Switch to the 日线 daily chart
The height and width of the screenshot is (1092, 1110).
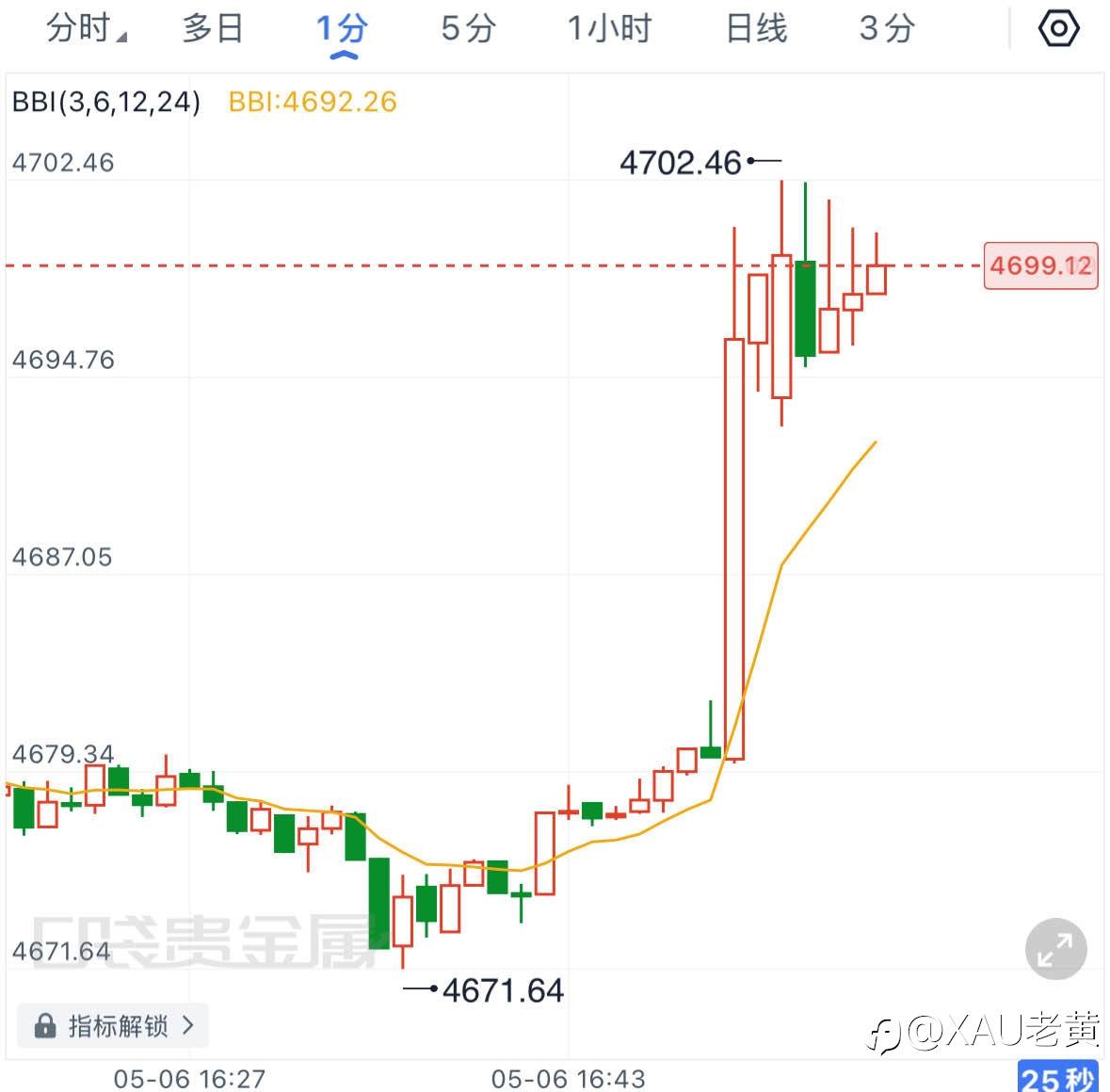[756, 29]
